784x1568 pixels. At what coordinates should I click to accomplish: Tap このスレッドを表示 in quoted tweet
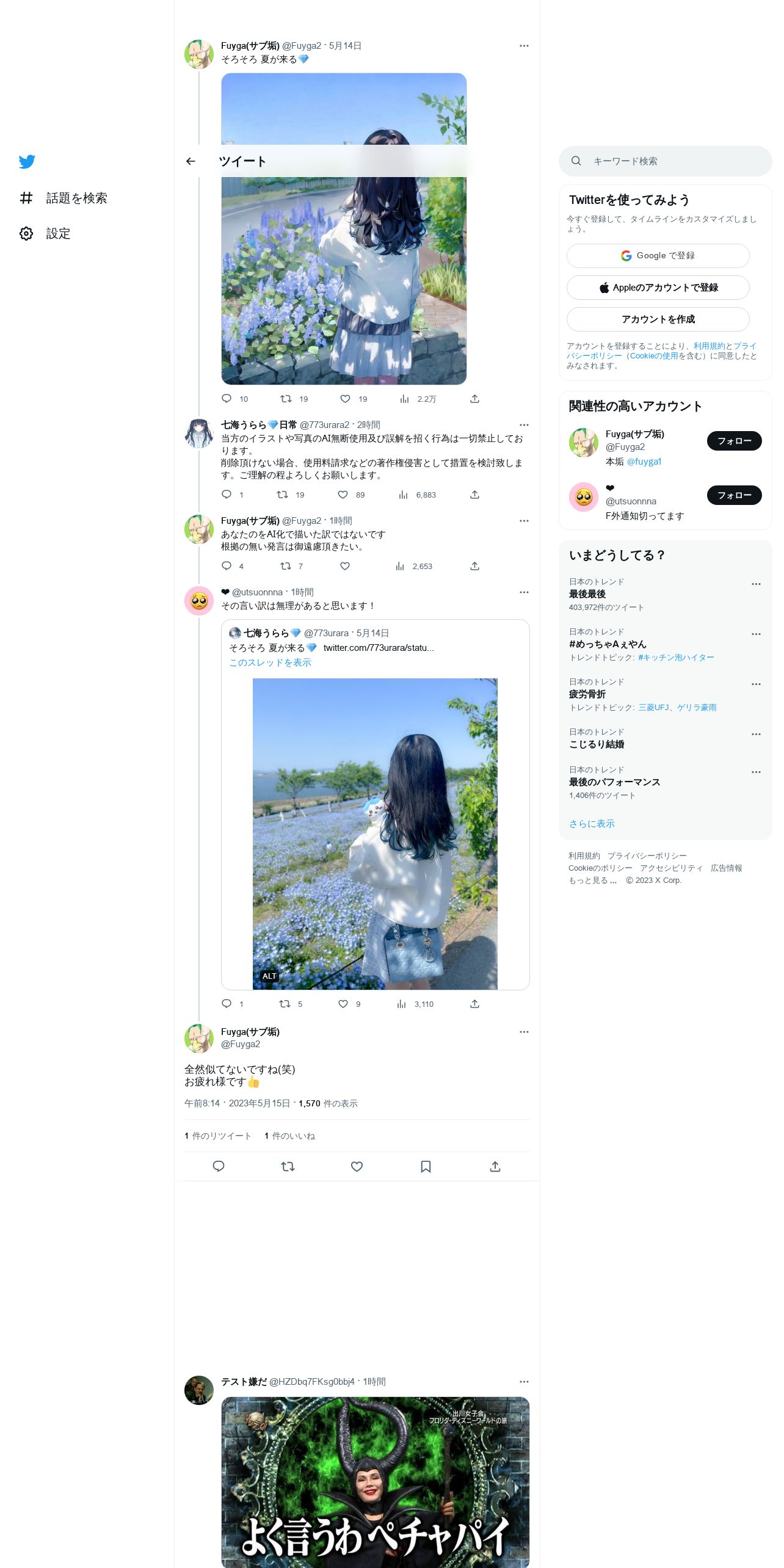(270, 662)
